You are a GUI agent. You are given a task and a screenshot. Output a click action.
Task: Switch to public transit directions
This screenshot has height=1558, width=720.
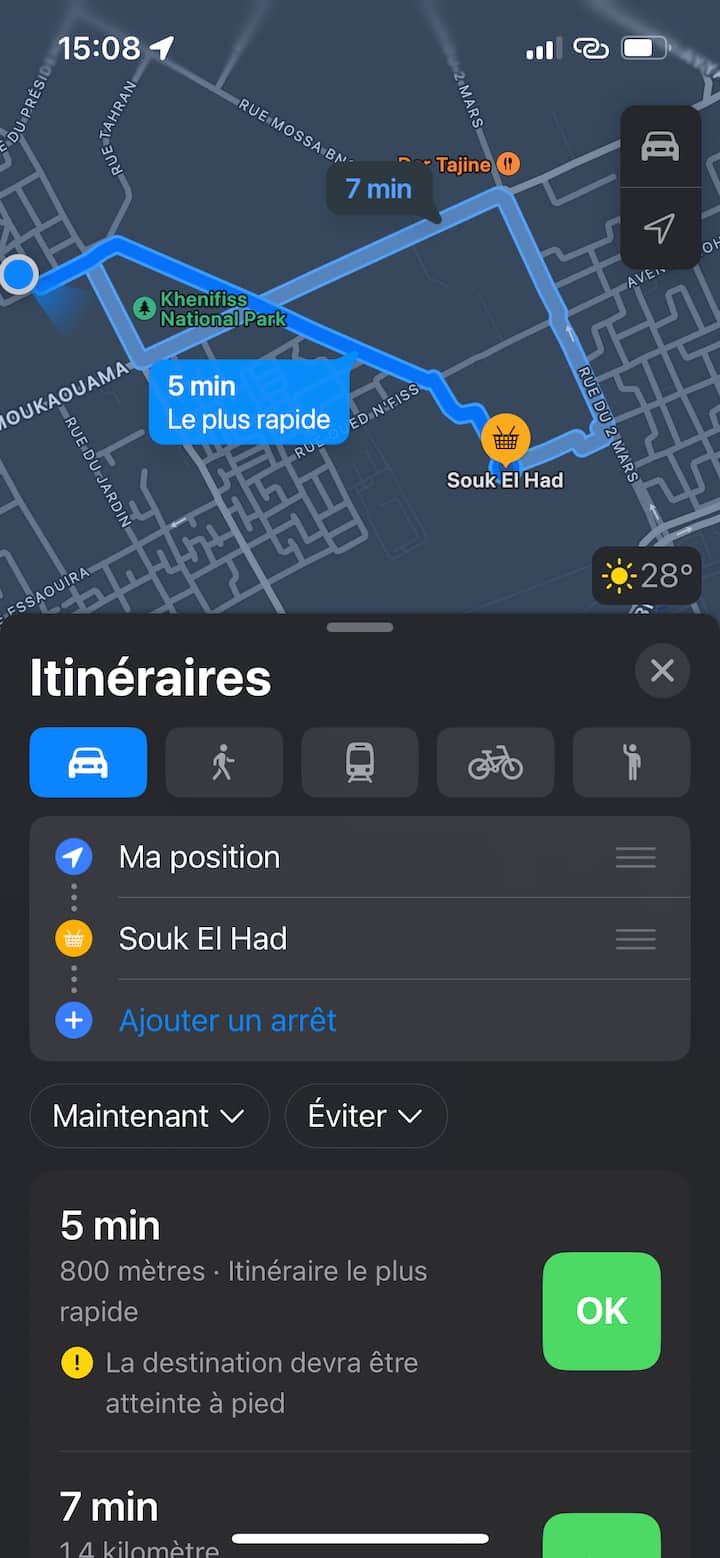click(360, 762)
